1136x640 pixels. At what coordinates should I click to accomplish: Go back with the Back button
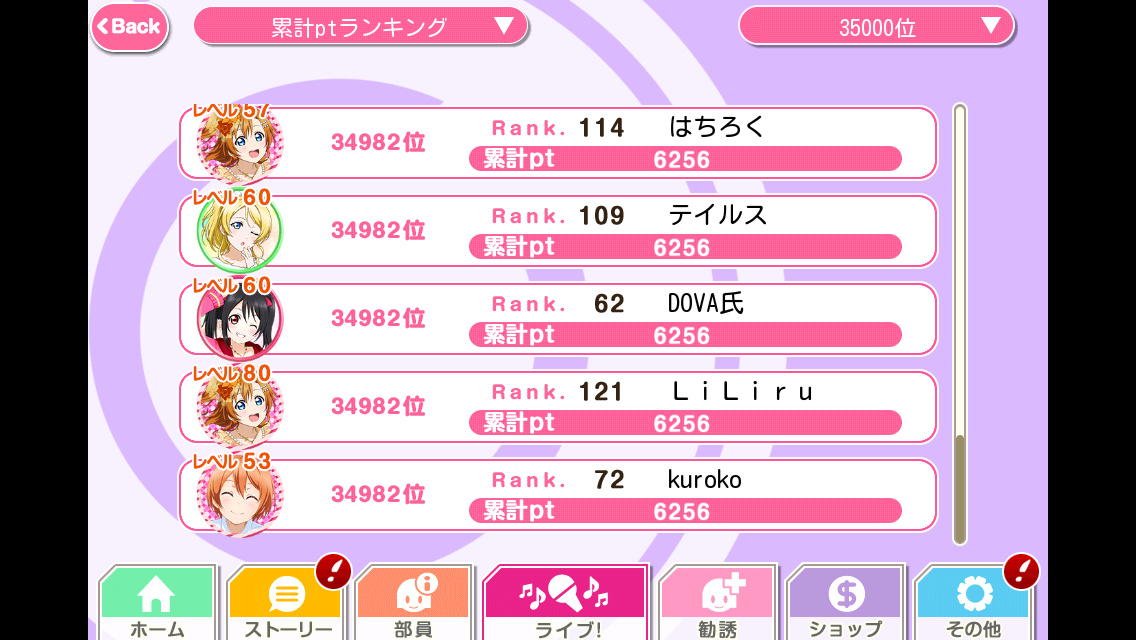[x=130, y=27]
